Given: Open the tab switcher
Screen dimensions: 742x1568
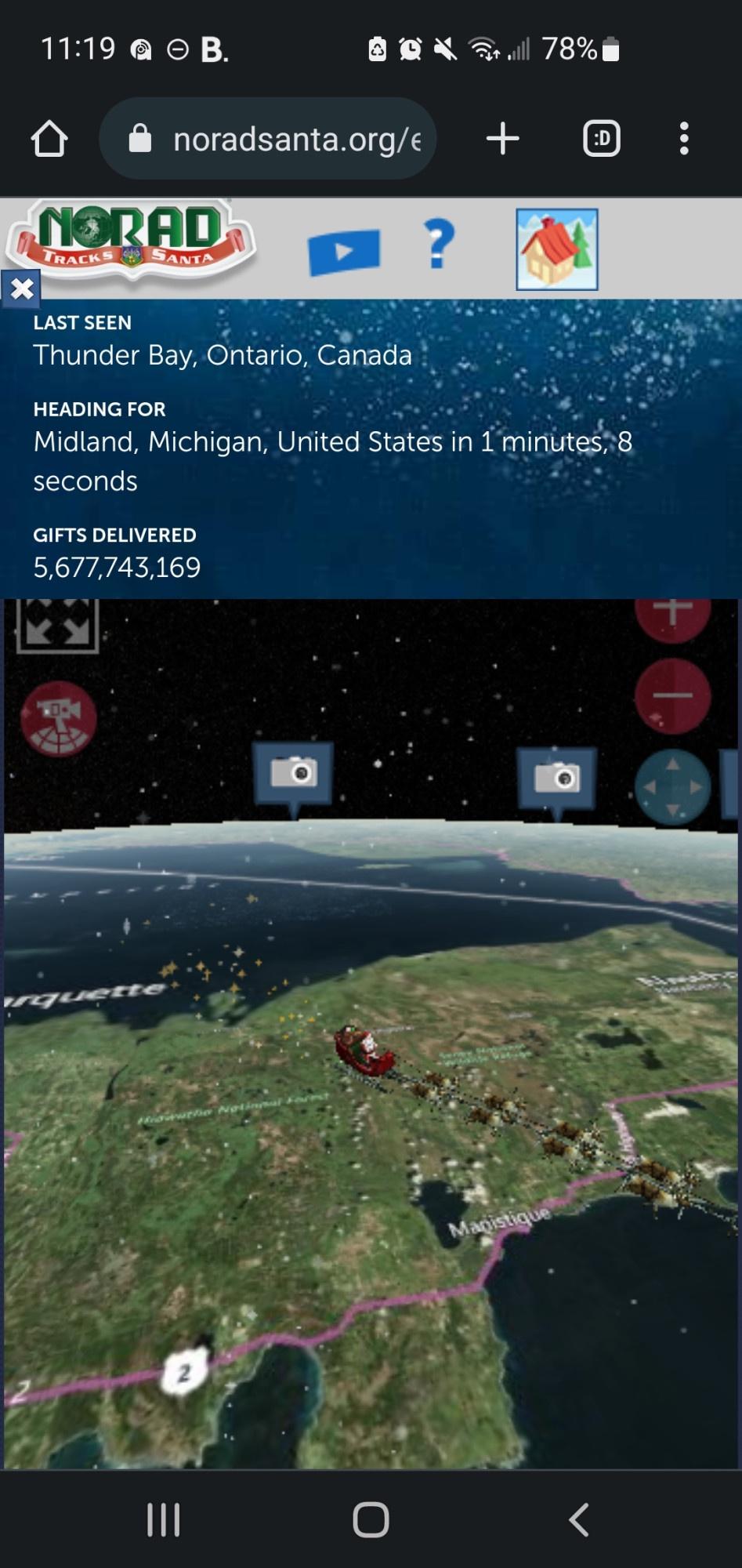Looking at the screenshot, I should pyautogui.click(x=602, y=139).
